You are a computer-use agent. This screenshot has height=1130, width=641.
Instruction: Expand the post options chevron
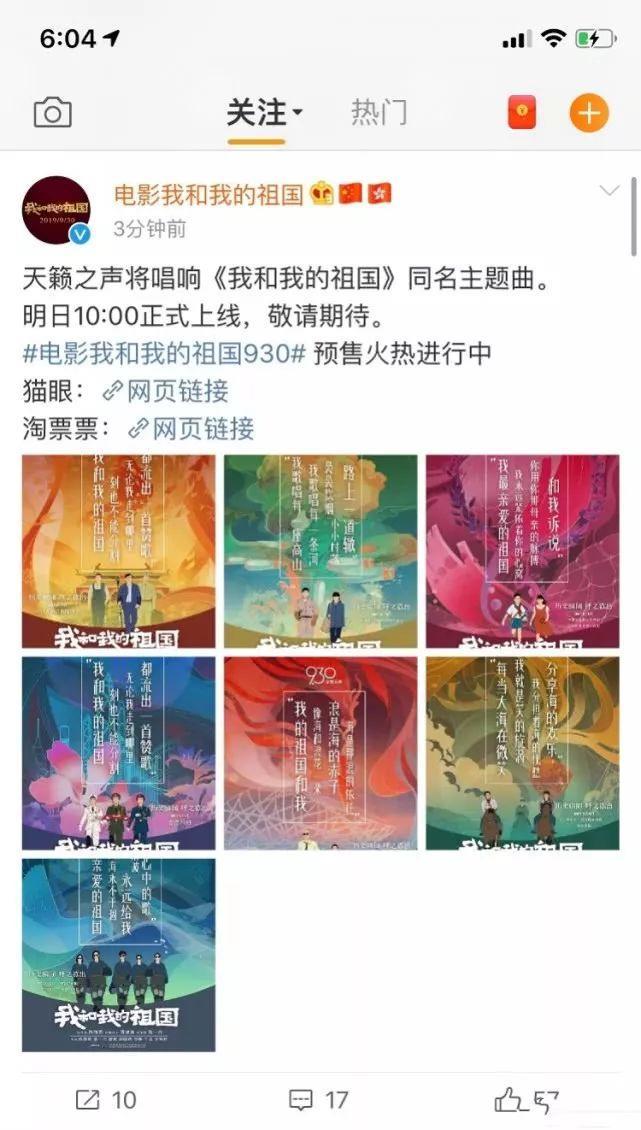point(609,191)
